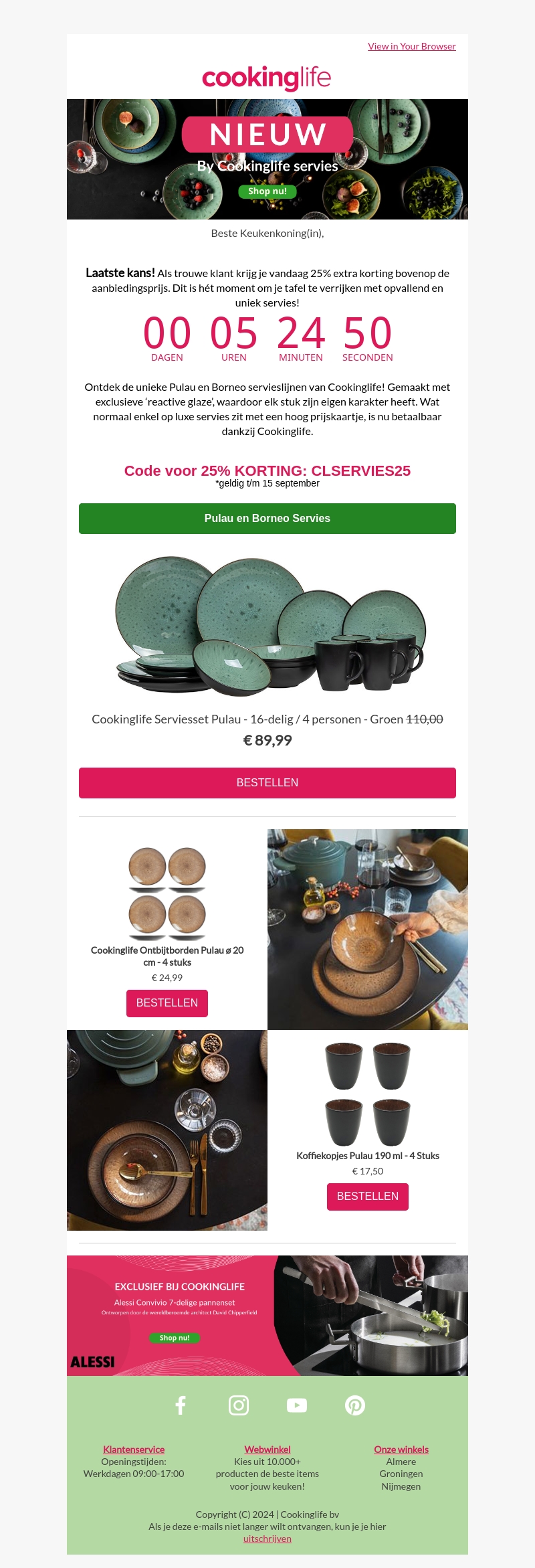Order Ontbijtborden Pulau via BESTELLEN
The width and height of the screenshot is (535, 1568).
167,1003
